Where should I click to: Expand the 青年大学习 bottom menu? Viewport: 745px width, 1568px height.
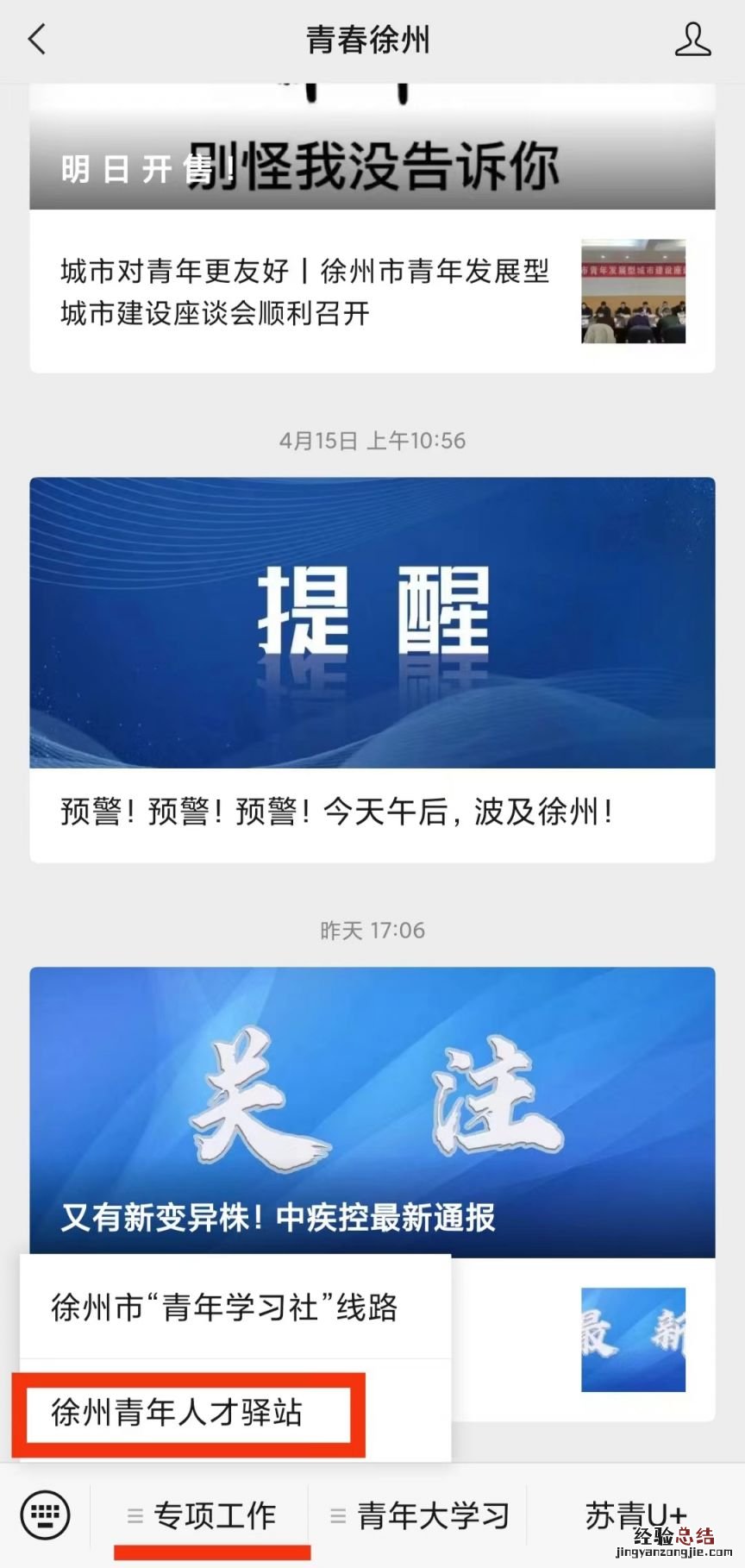coord(421,1515)
